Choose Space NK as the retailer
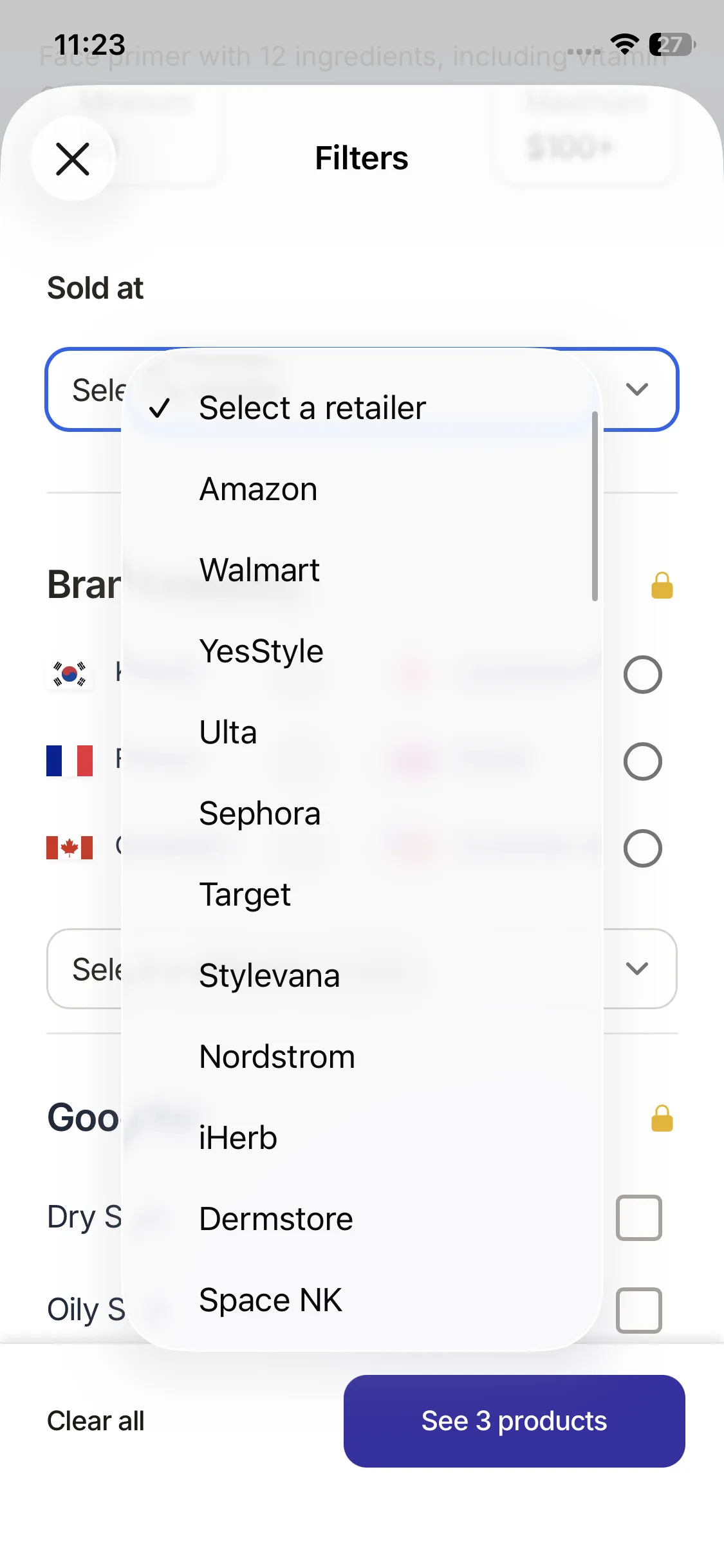 point(271,1300)
